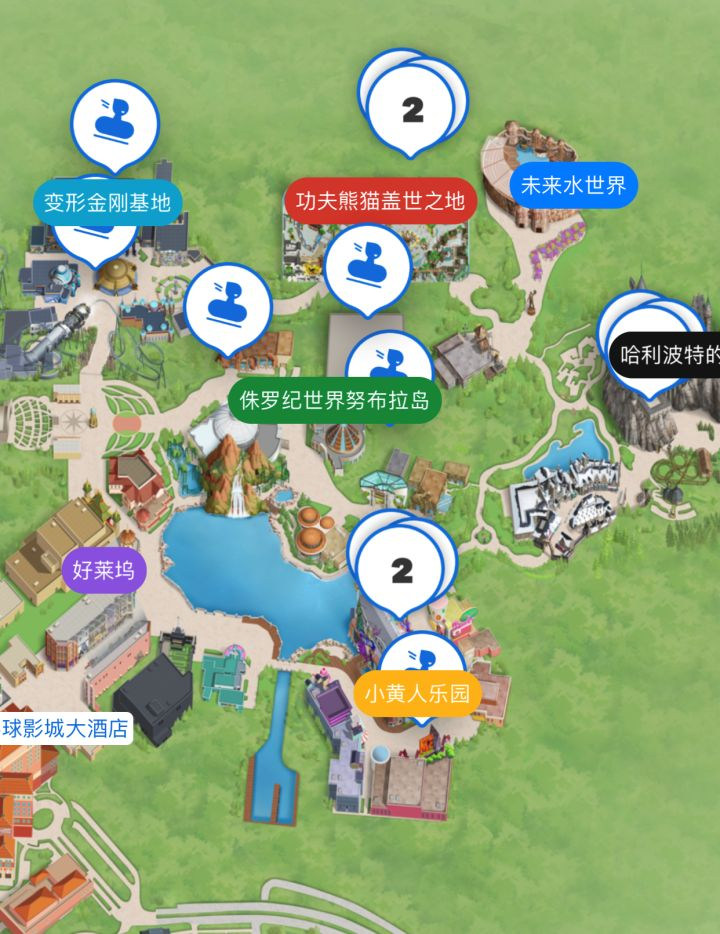Screen dimensions: 720x934
Task: Click the 球影城大酒店 hotel label
Action: 63,728
